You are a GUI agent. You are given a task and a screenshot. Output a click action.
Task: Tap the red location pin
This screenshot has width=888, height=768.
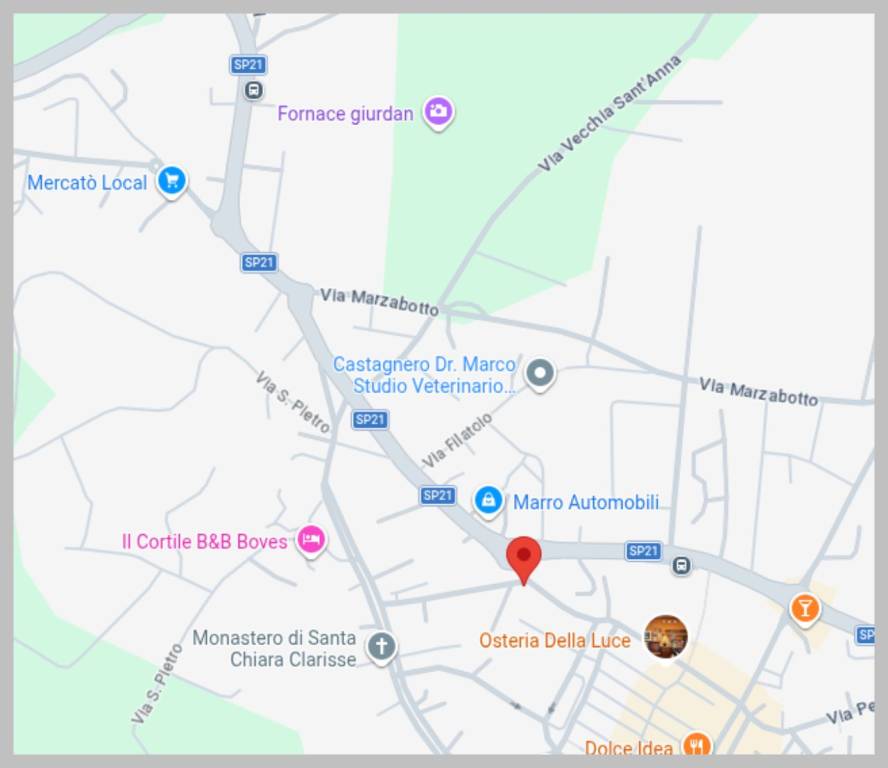(x=523, y=556)
